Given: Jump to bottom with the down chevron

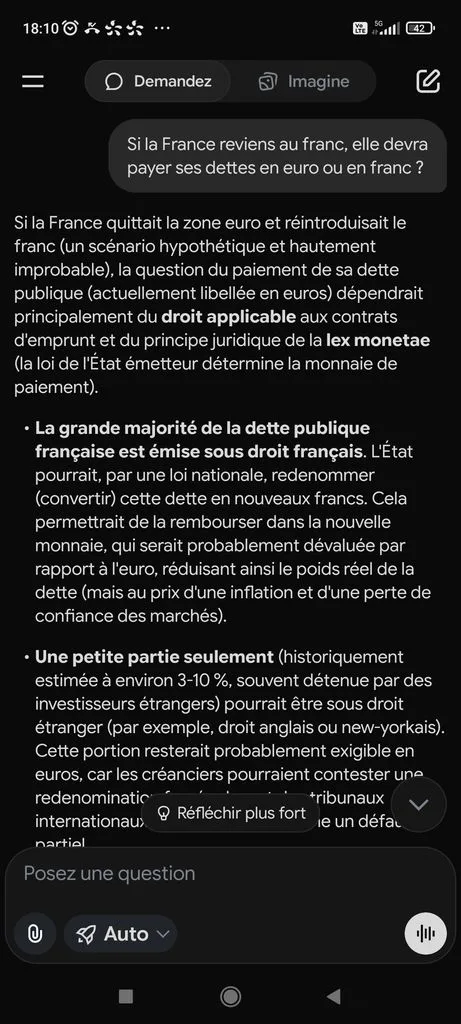Looking at the screenshot, I should tap(419, 804).
